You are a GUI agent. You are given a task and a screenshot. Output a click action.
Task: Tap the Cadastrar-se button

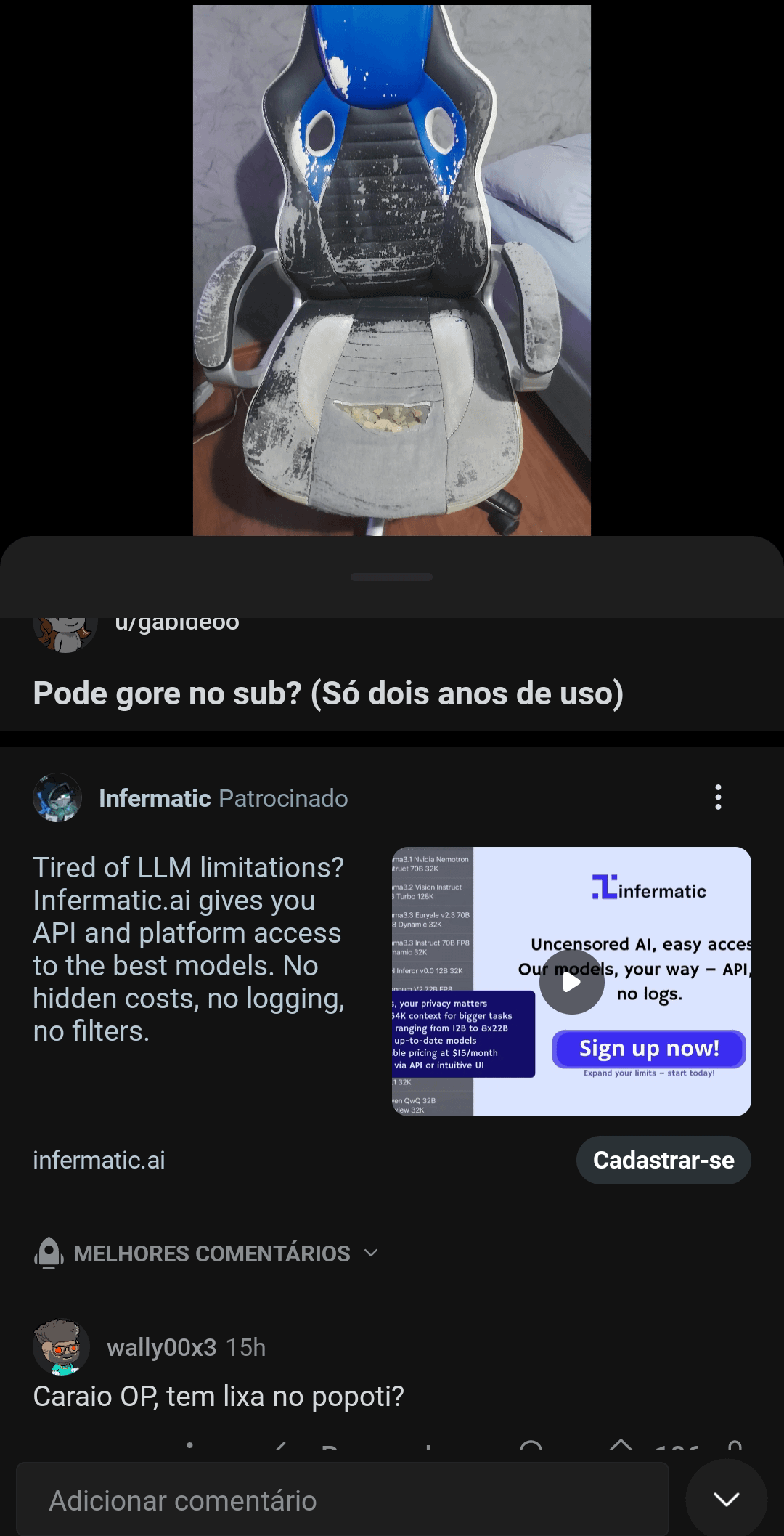tap(663, 1160)
